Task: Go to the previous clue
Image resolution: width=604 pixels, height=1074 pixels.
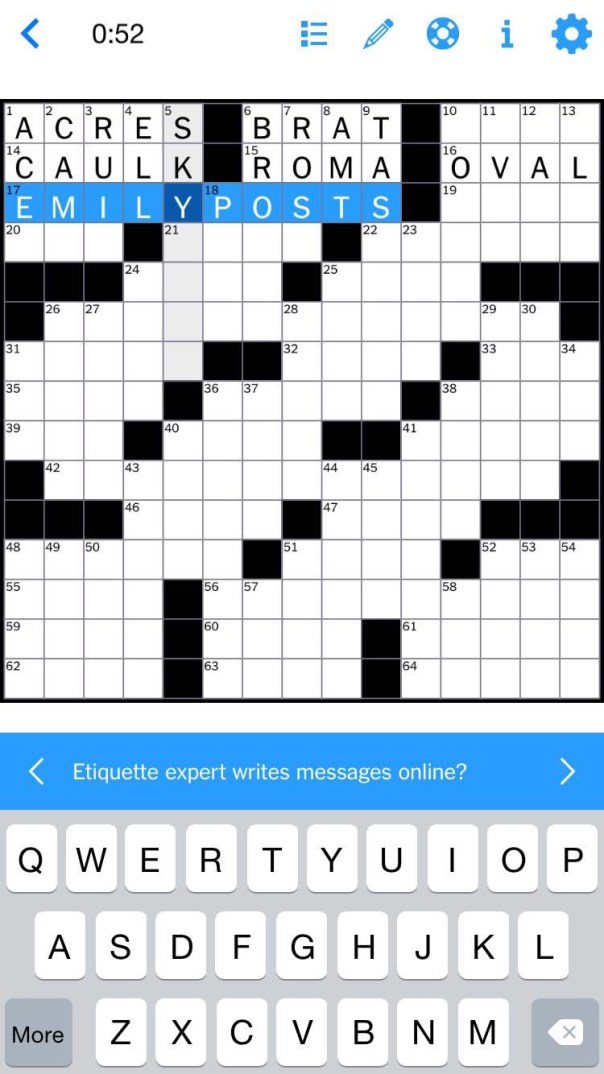Action: click(x=37, y=771)
